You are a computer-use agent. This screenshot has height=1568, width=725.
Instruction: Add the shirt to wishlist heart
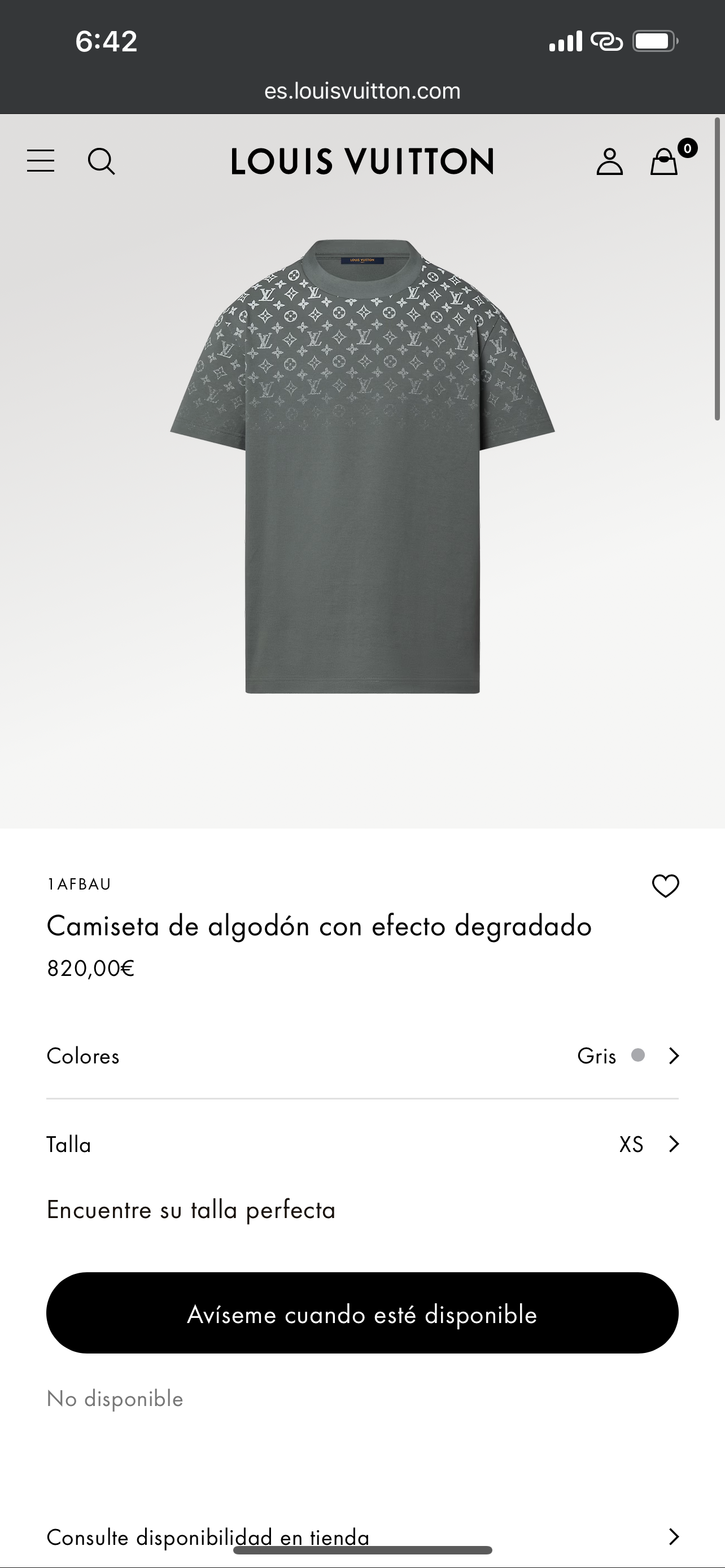tap(665, 886)
